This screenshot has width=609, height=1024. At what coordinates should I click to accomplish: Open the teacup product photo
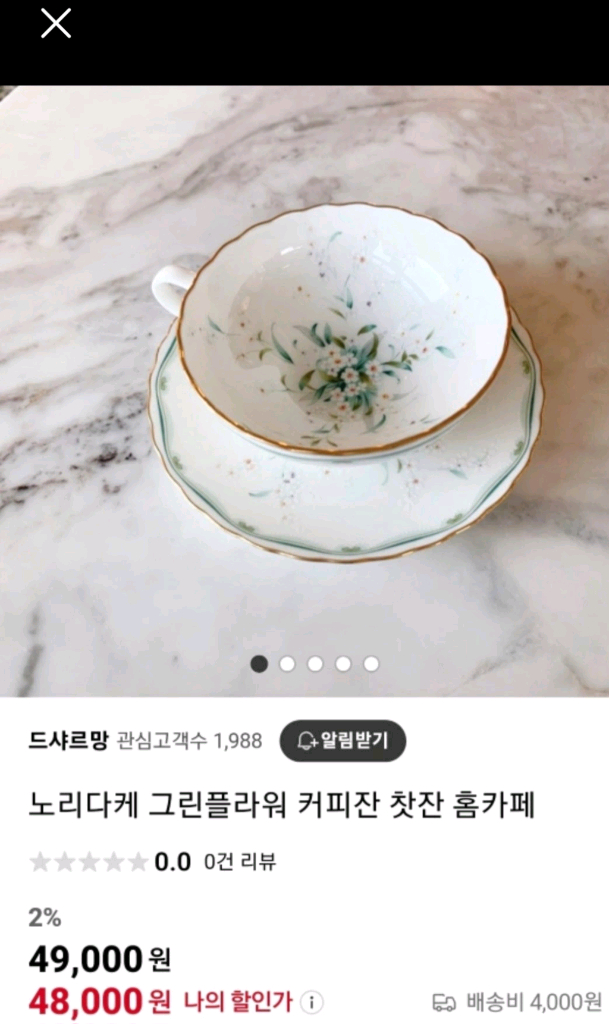[x=304, y=390]
